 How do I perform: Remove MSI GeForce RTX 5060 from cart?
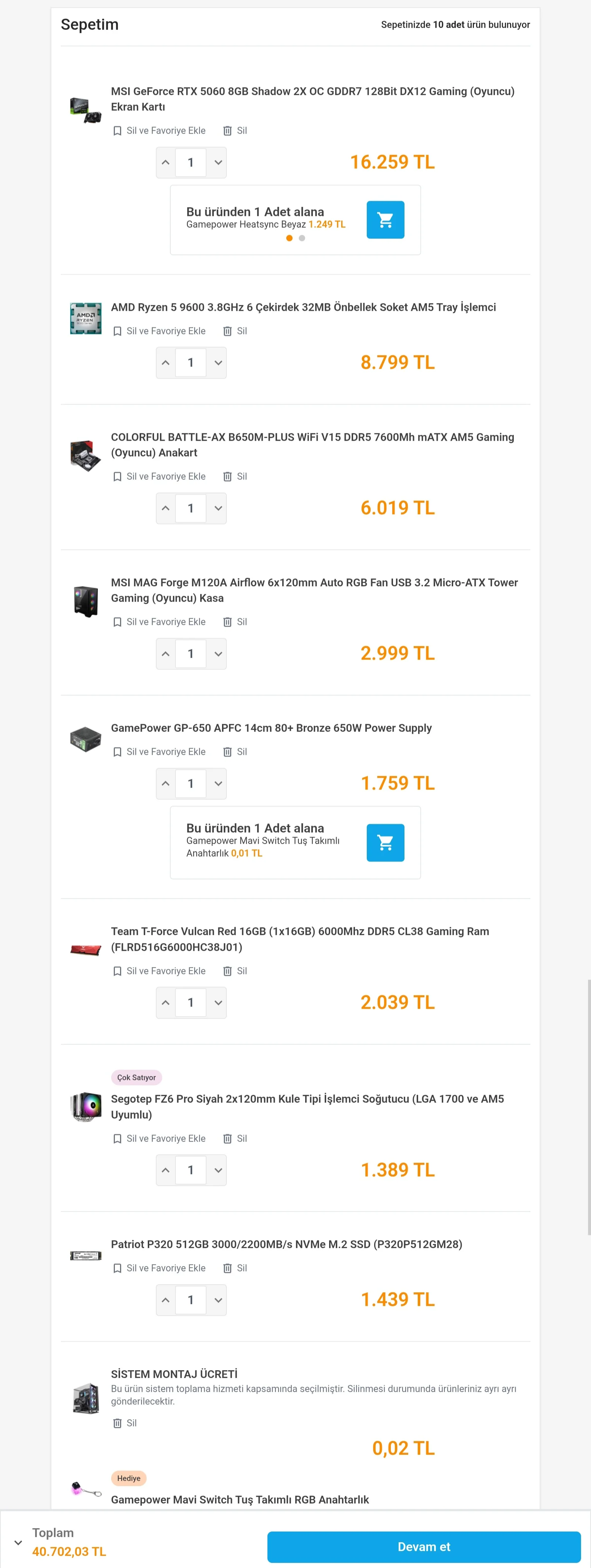click(235, 131)
